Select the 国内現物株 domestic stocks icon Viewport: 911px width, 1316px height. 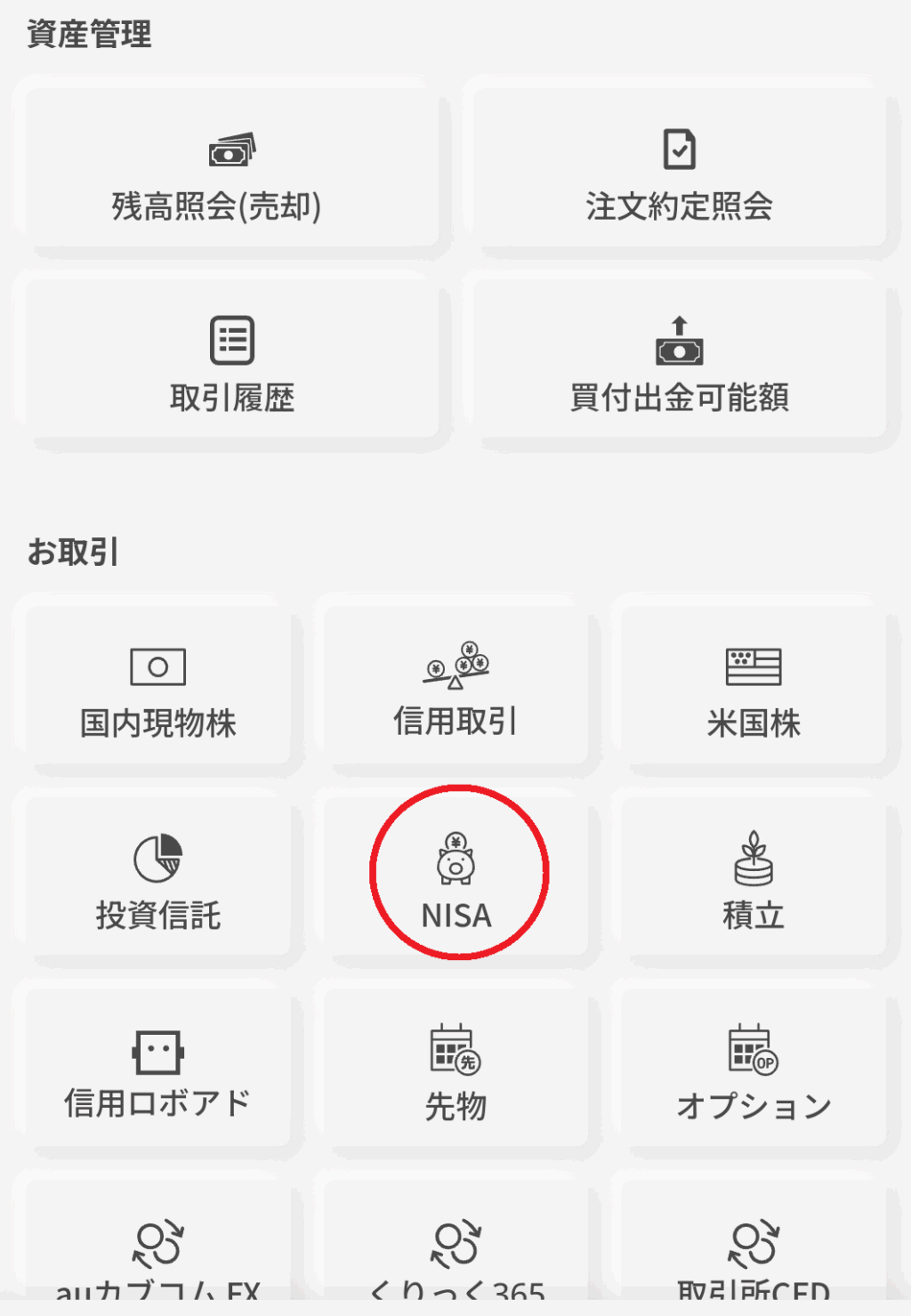coord(157,668)
